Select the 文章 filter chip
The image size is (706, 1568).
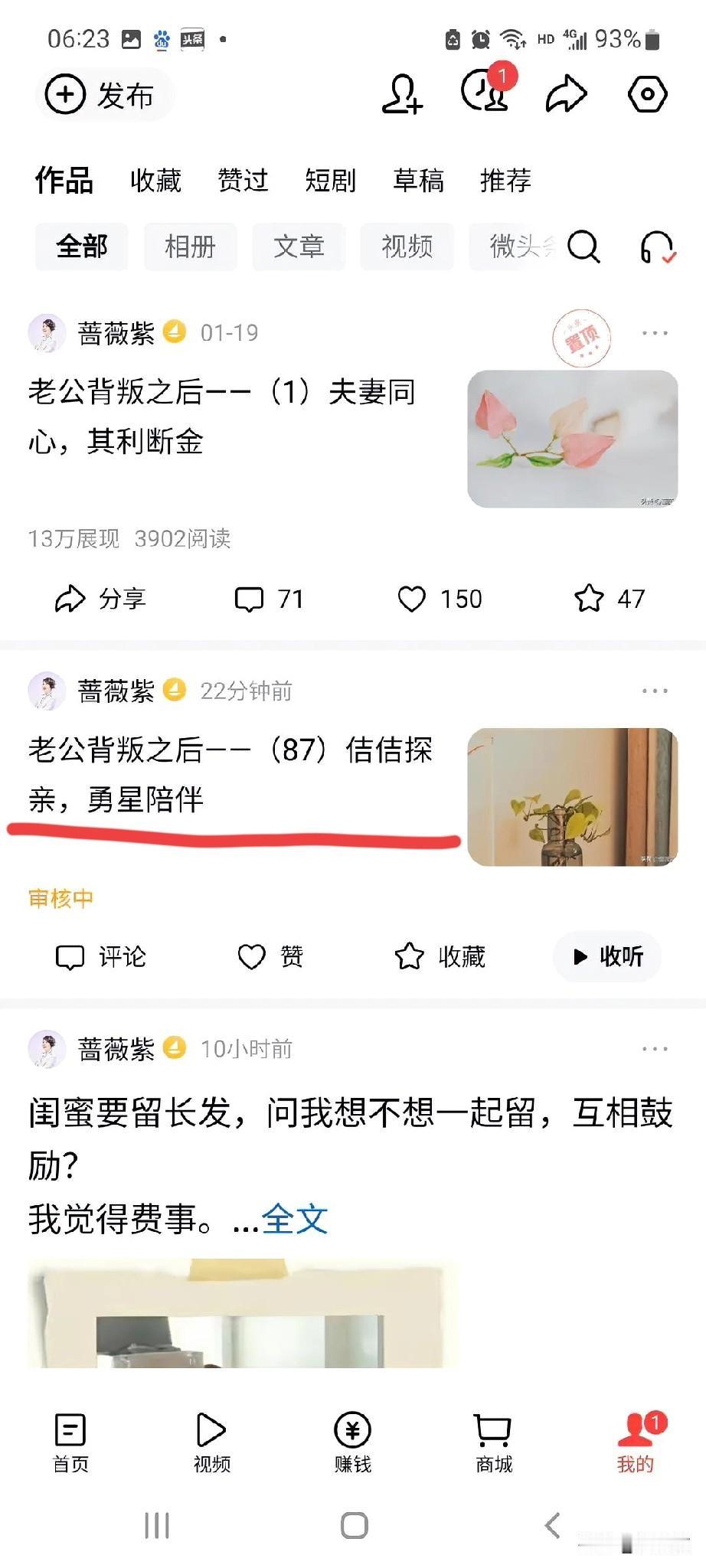click(x=299, y=247)
